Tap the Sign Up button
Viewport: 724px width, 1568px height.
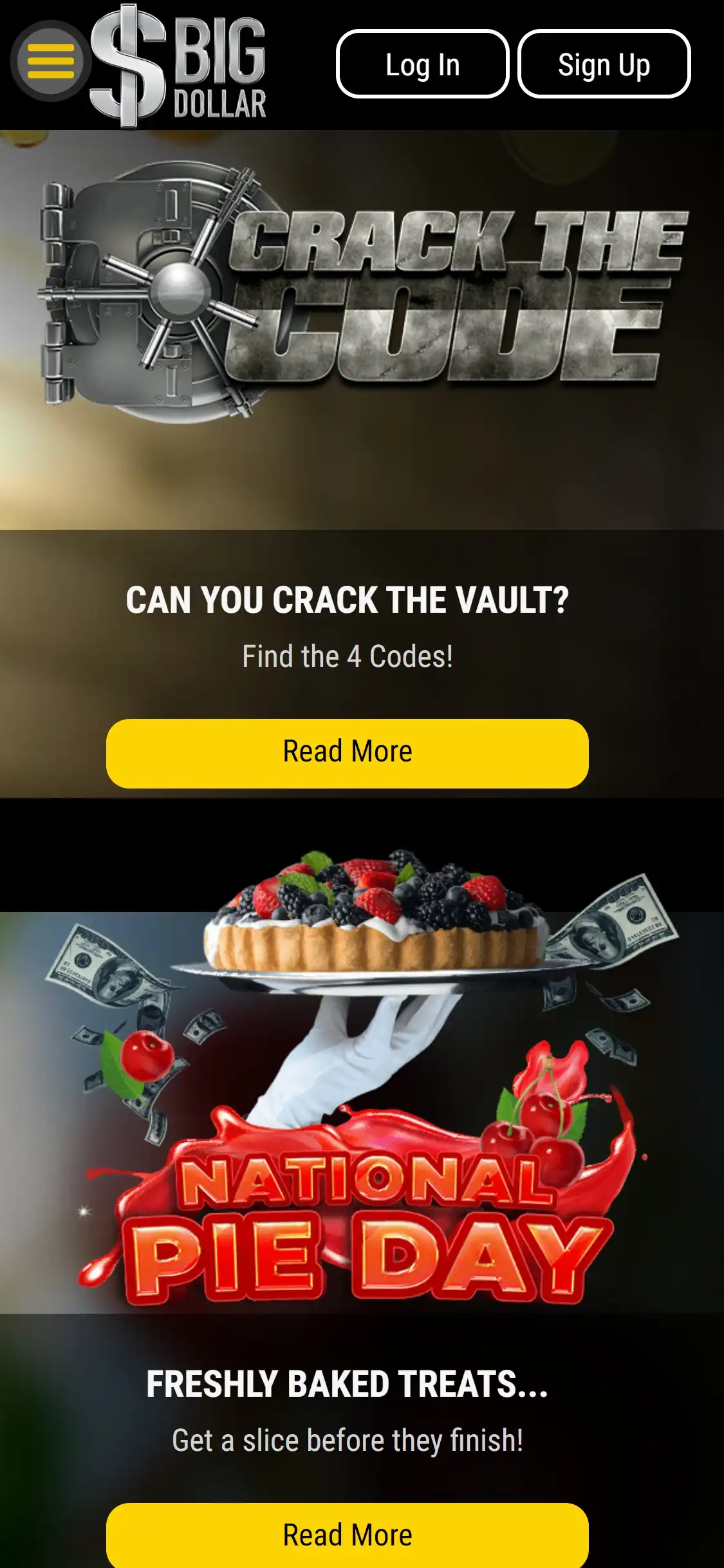[x=604, y=64]
